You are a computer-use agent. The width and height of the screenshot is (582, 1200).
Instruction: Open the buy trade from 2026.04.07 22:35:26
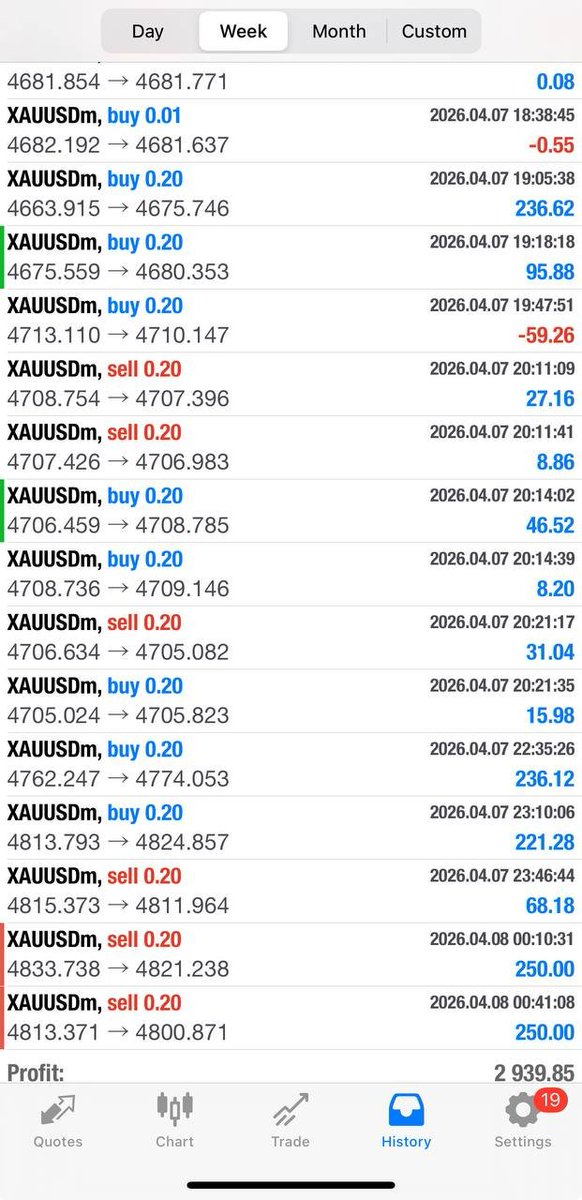click(291, 765)
